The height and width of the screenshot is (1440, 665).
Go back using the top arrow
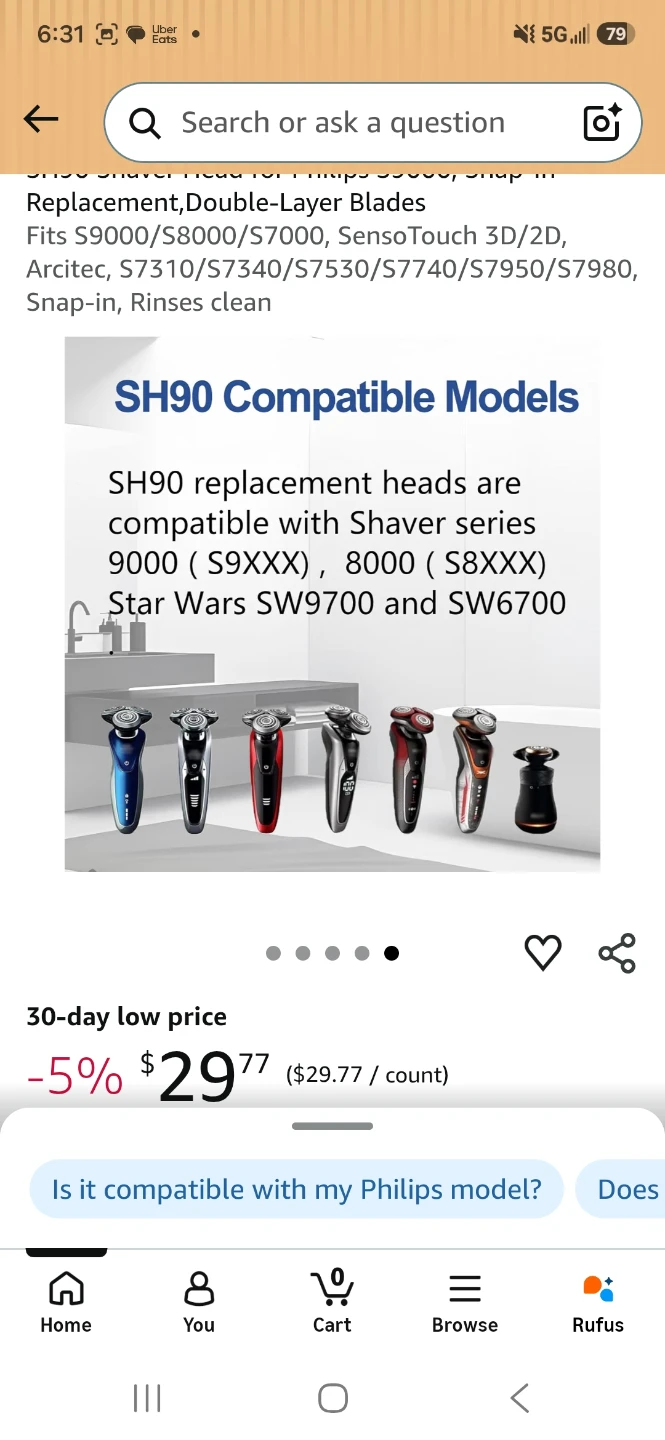pyautogui.click(x=41, y=120)
